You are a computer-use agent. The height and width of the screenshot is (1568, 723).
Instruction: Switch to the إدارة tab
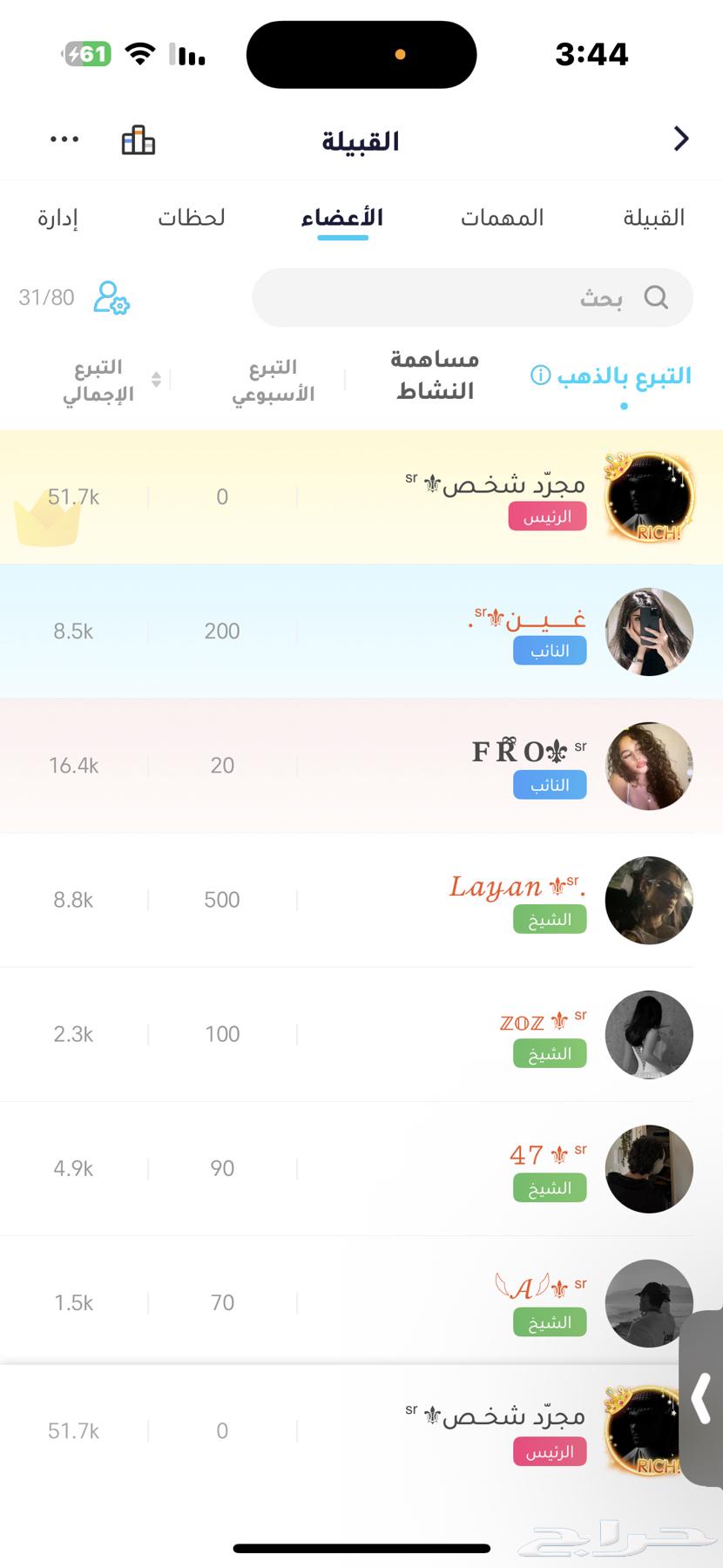click(x=57, y=218)
